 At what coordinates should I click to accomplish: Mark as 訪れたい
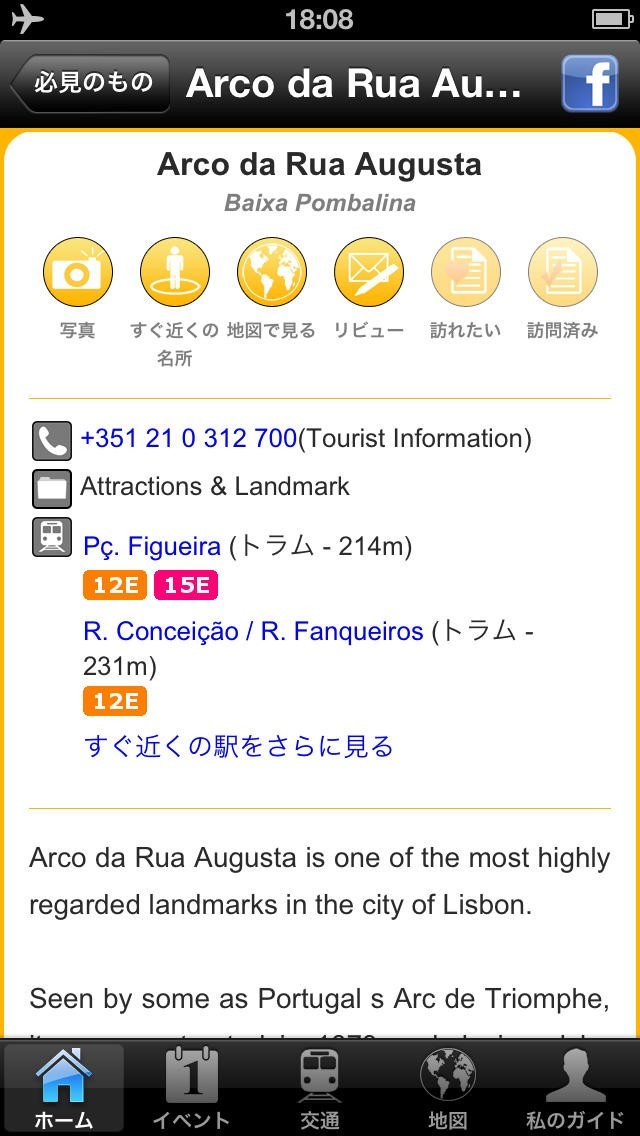[x=465, y=272]
